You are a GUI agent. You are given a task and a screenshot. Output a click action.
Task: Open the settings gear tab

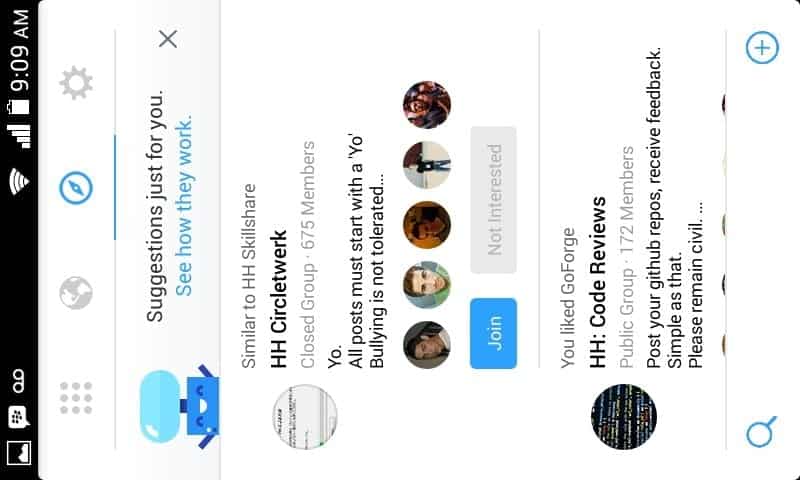coord(77,82)
